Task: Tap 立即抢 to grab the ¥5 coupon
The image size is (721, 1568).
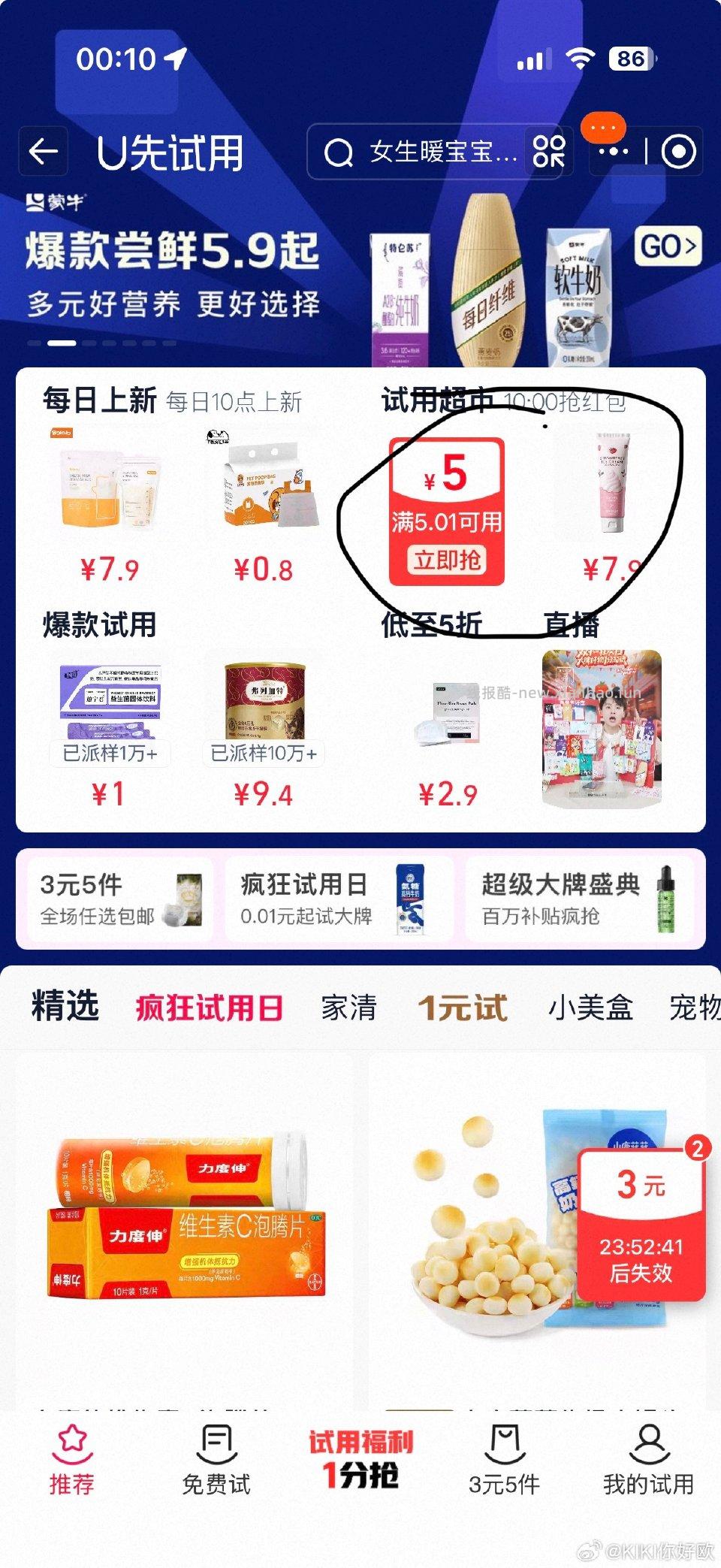Action: point(448,559)
